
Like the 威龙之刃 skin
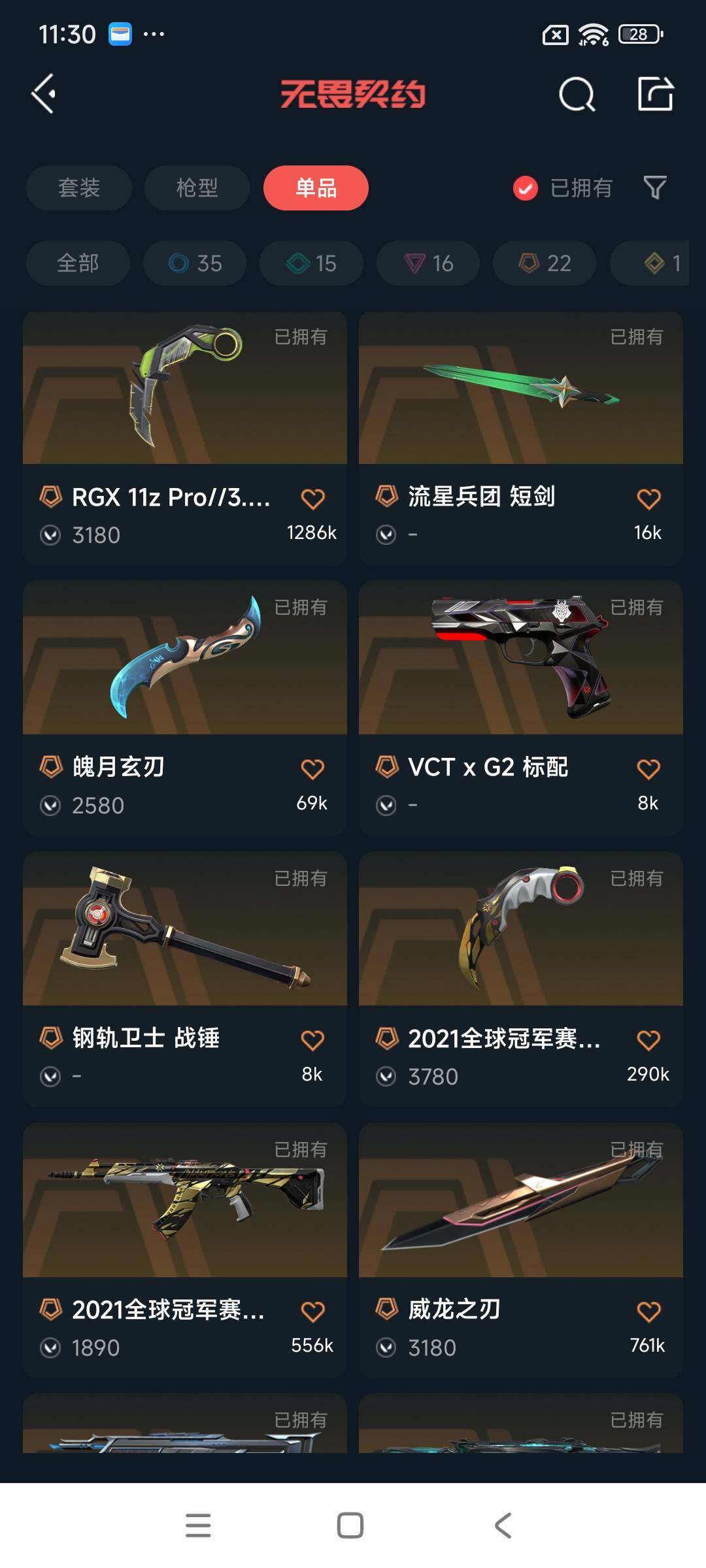coord(648,1311)
